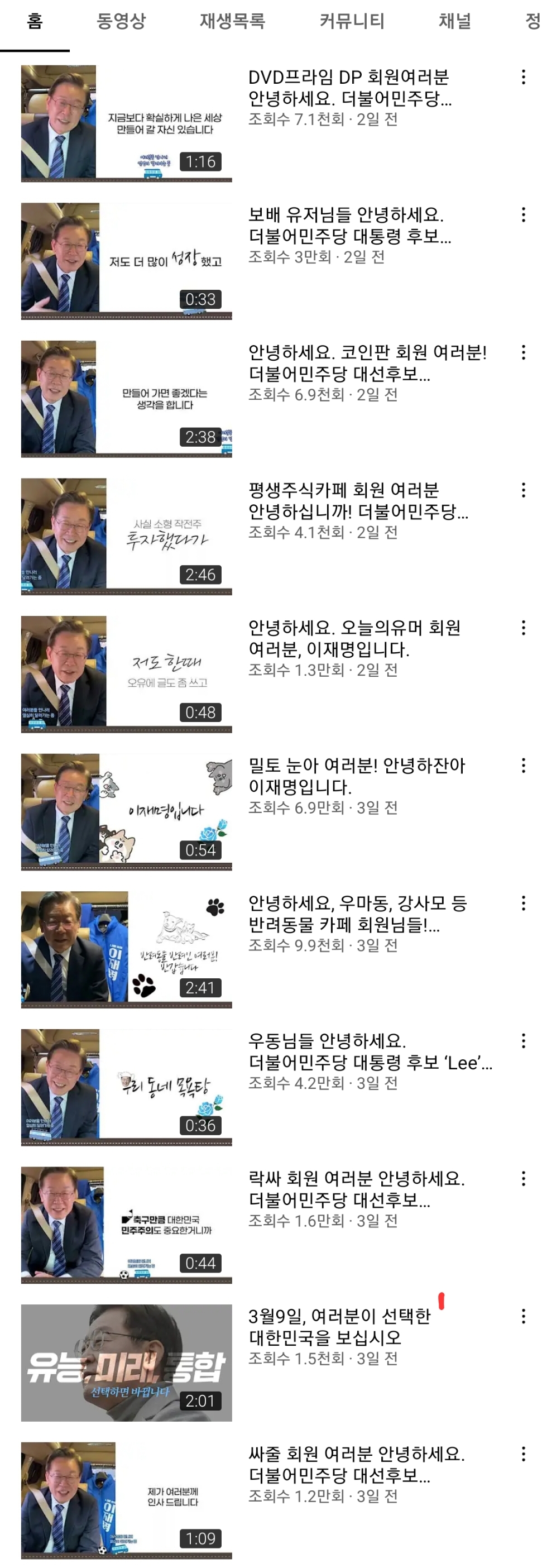The height and width of the screenshot is (1568, 542).
Task: Play the 우동님들 안녕하세요 video
Action: [x=127, y=1087]
